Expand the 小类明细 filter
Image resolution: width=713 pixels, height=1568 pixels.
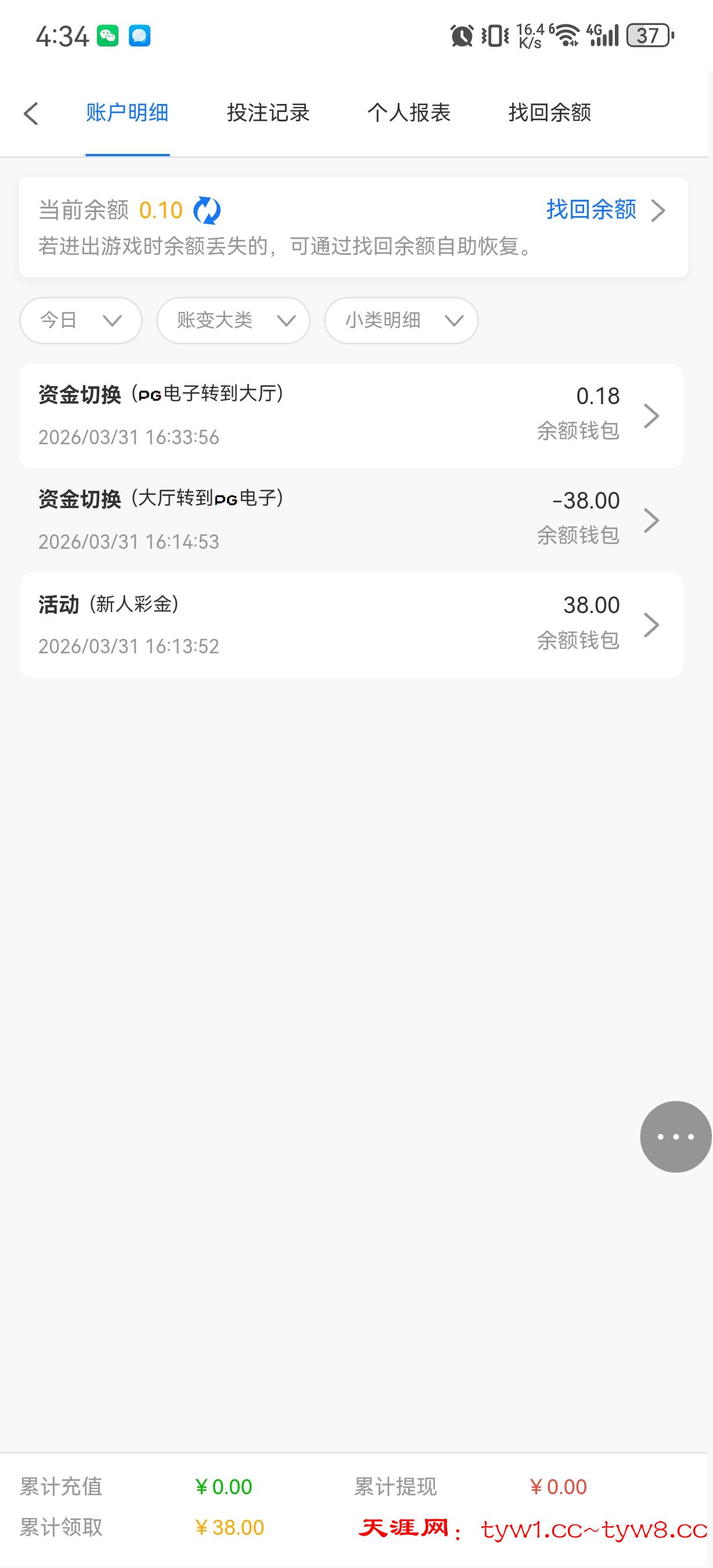click(401, 320)
